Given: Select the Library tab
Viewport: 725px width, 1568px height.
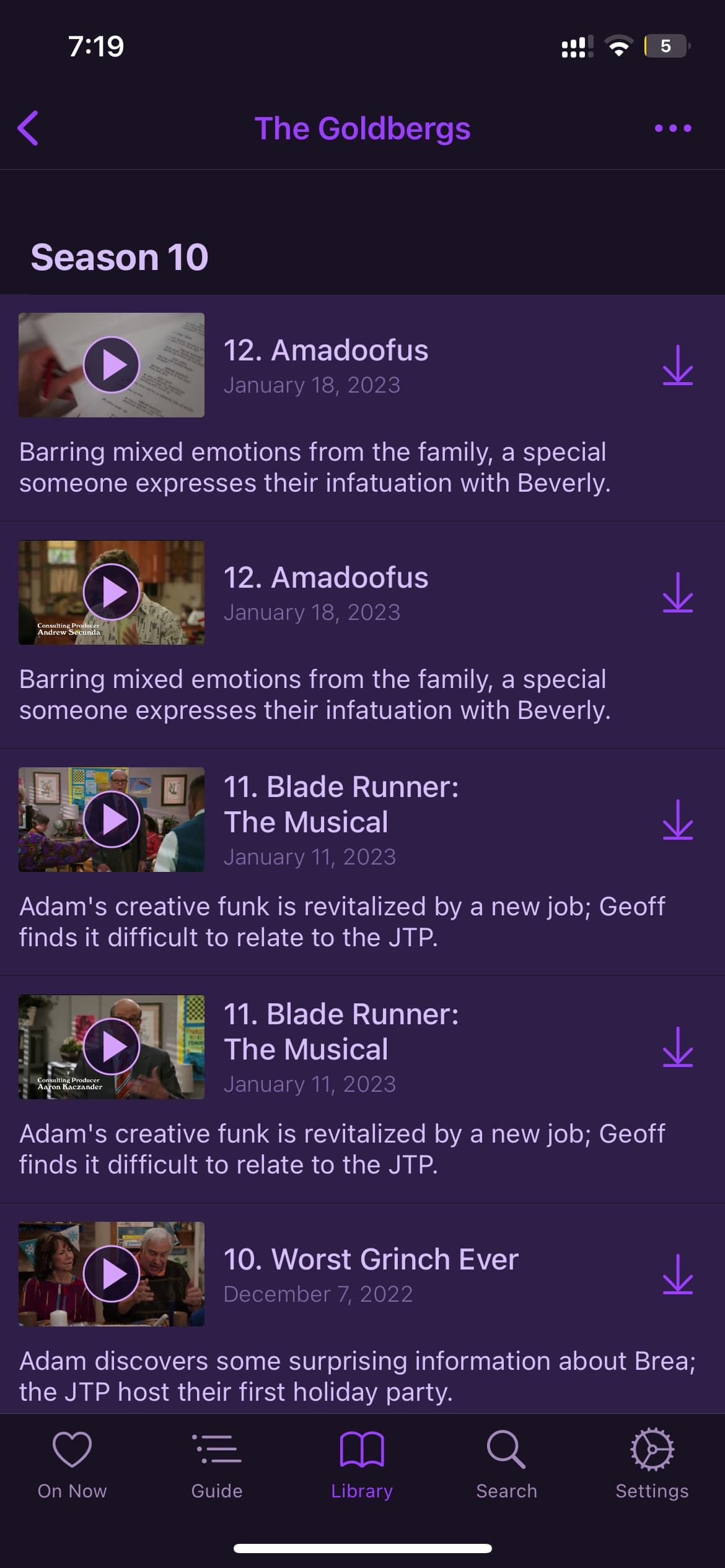Looking at the screenshot, I should 362,1465.
